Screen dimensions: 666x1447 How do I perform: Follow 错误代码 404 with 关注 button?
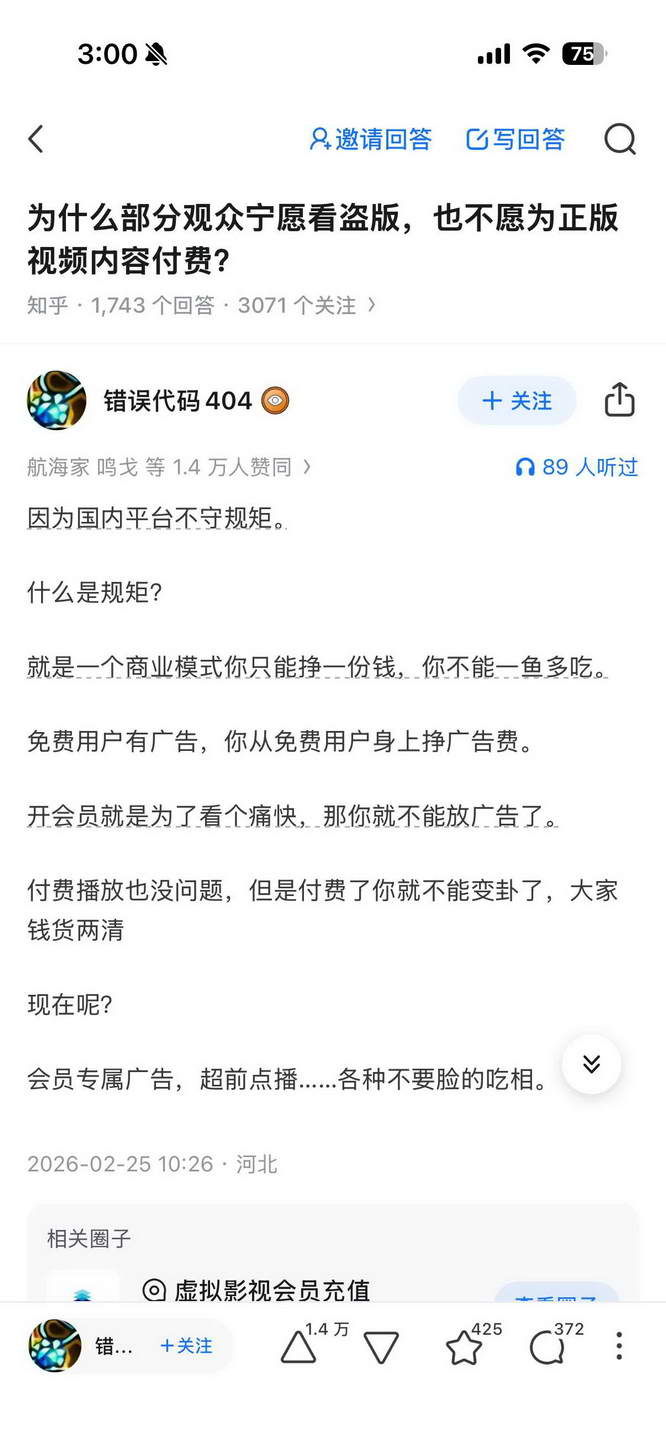coord(516,401)
